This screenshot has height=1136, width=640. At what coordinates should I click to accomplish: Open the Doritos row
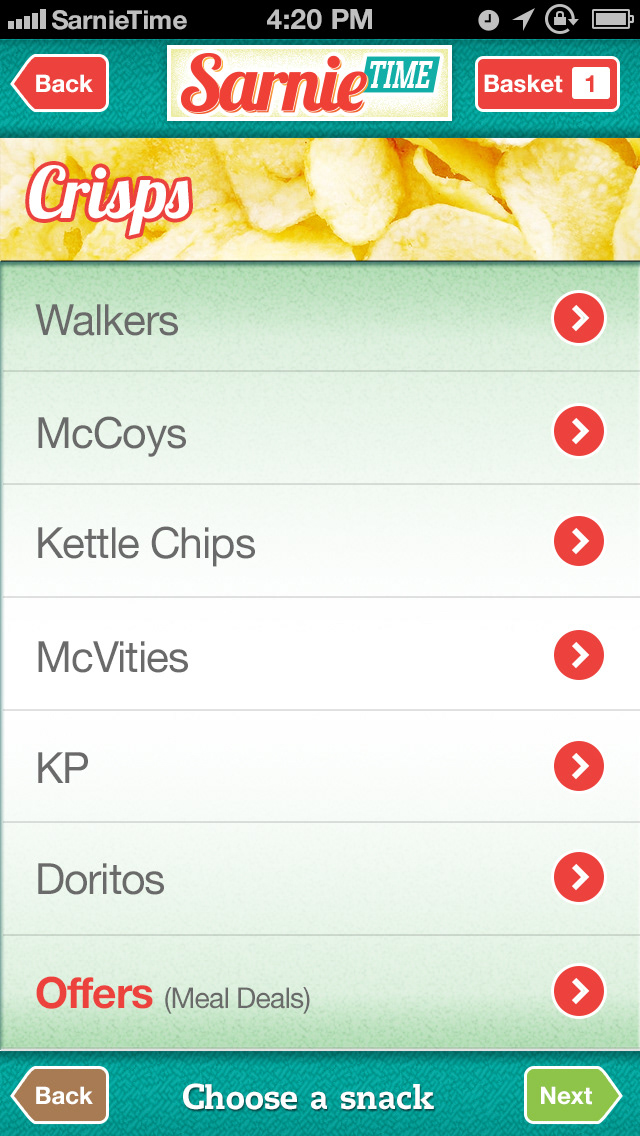coord(320,880)
